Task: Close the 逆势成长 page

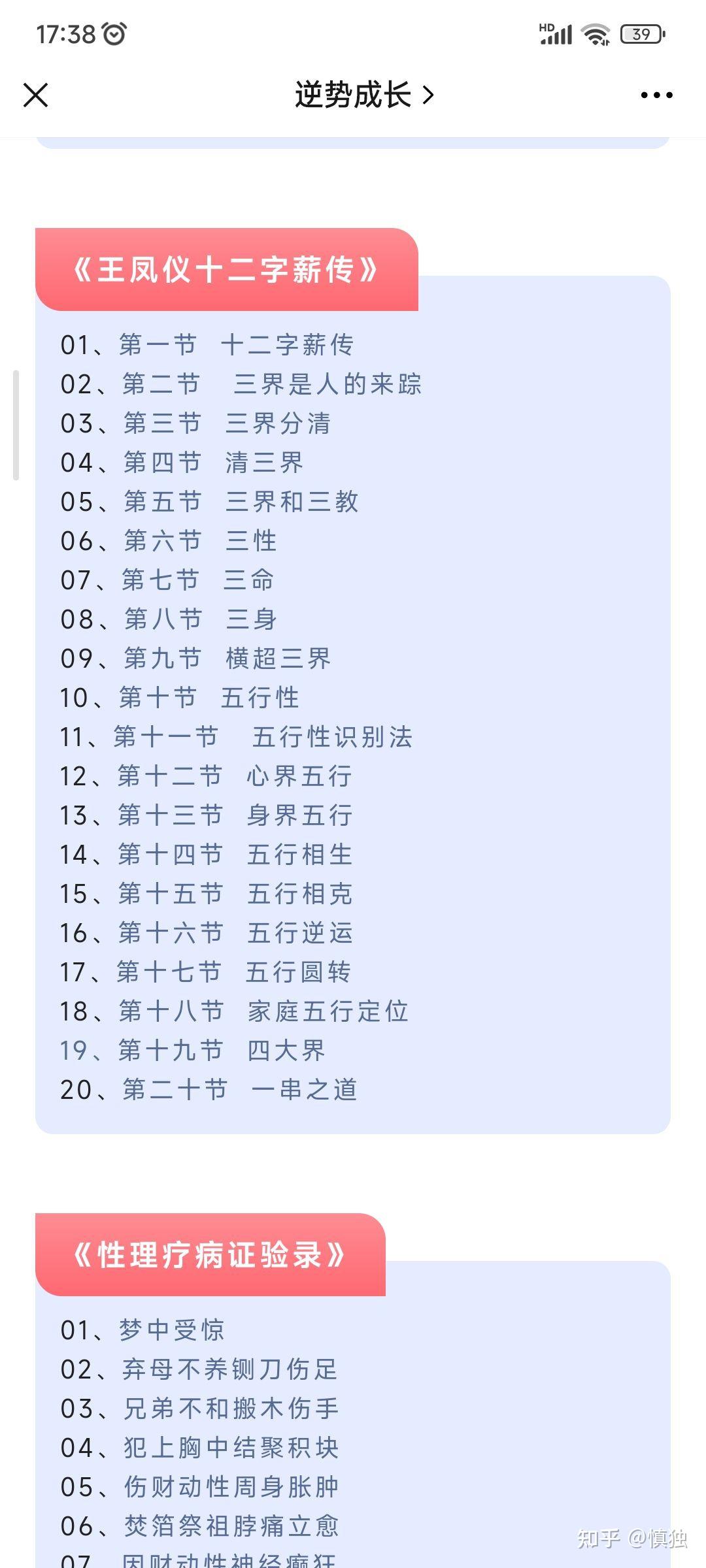Action: (35, 95)
